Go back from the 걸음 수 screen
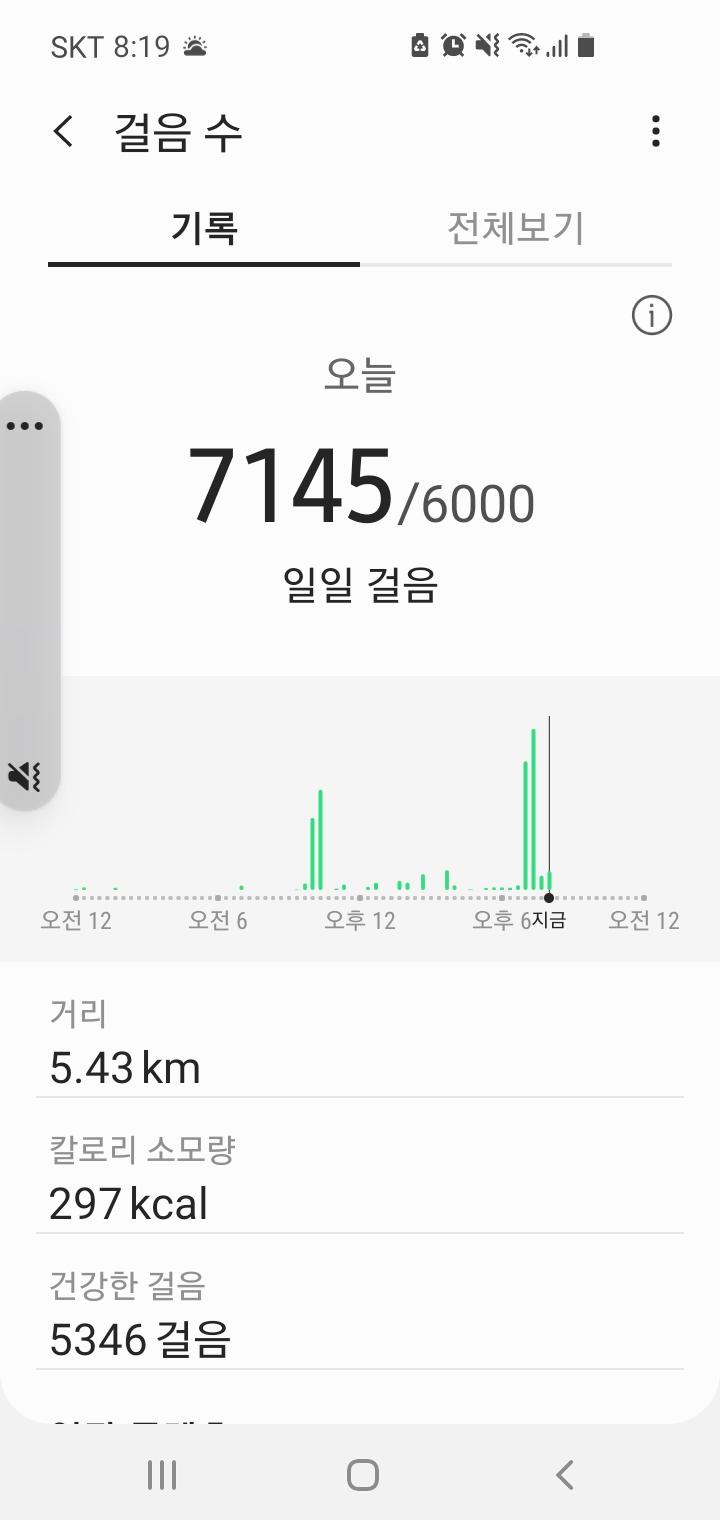Image resolution: width=720 pixels, height=1520 pixels. [64, 132]
